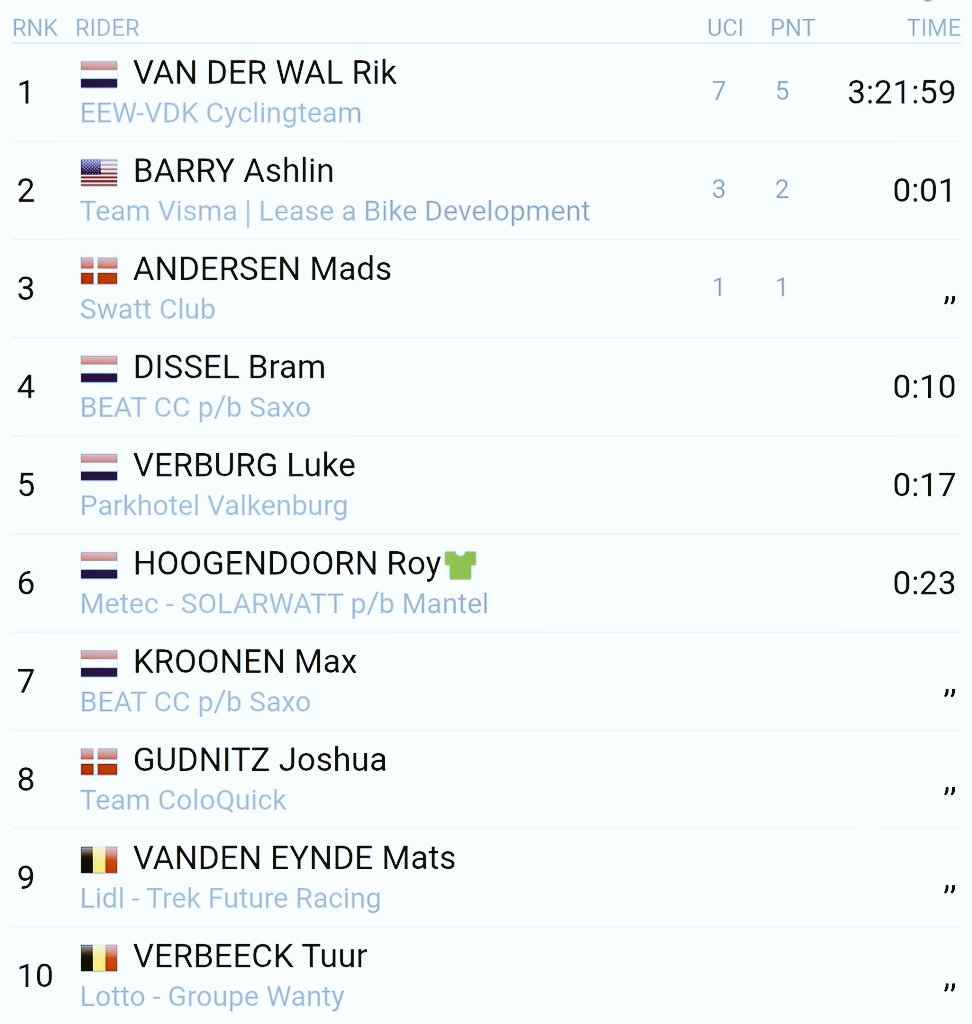The width and height of the screenshot is (972, 1024).
Task: Open rider VAN DER WAL Rik's profile
Action: tap(264, 73)
